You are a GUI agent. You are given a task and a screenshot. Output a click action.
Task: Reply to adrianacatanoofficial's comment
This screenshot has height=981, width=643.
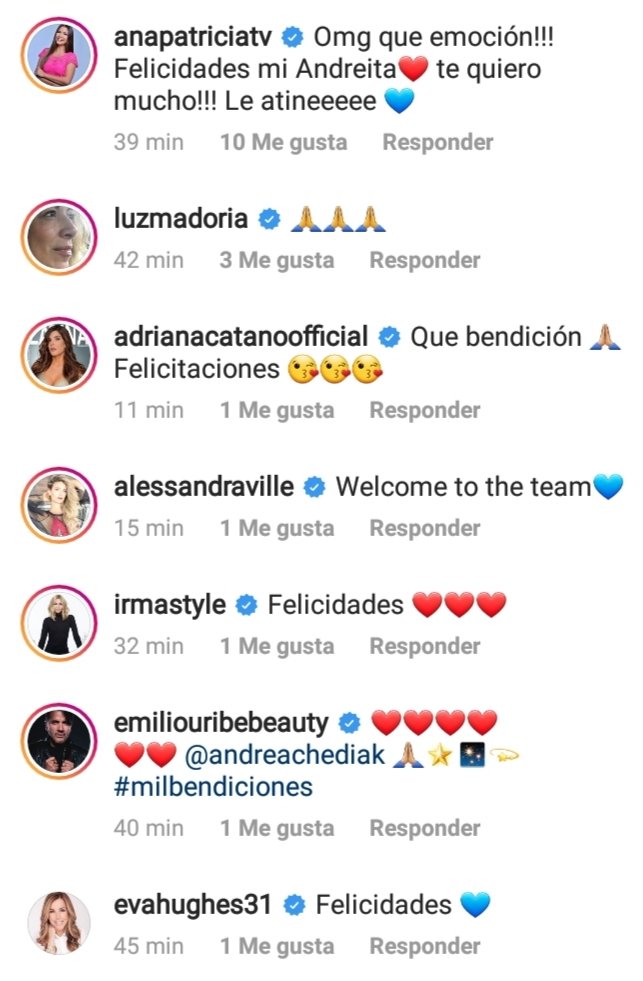[425, 410]
